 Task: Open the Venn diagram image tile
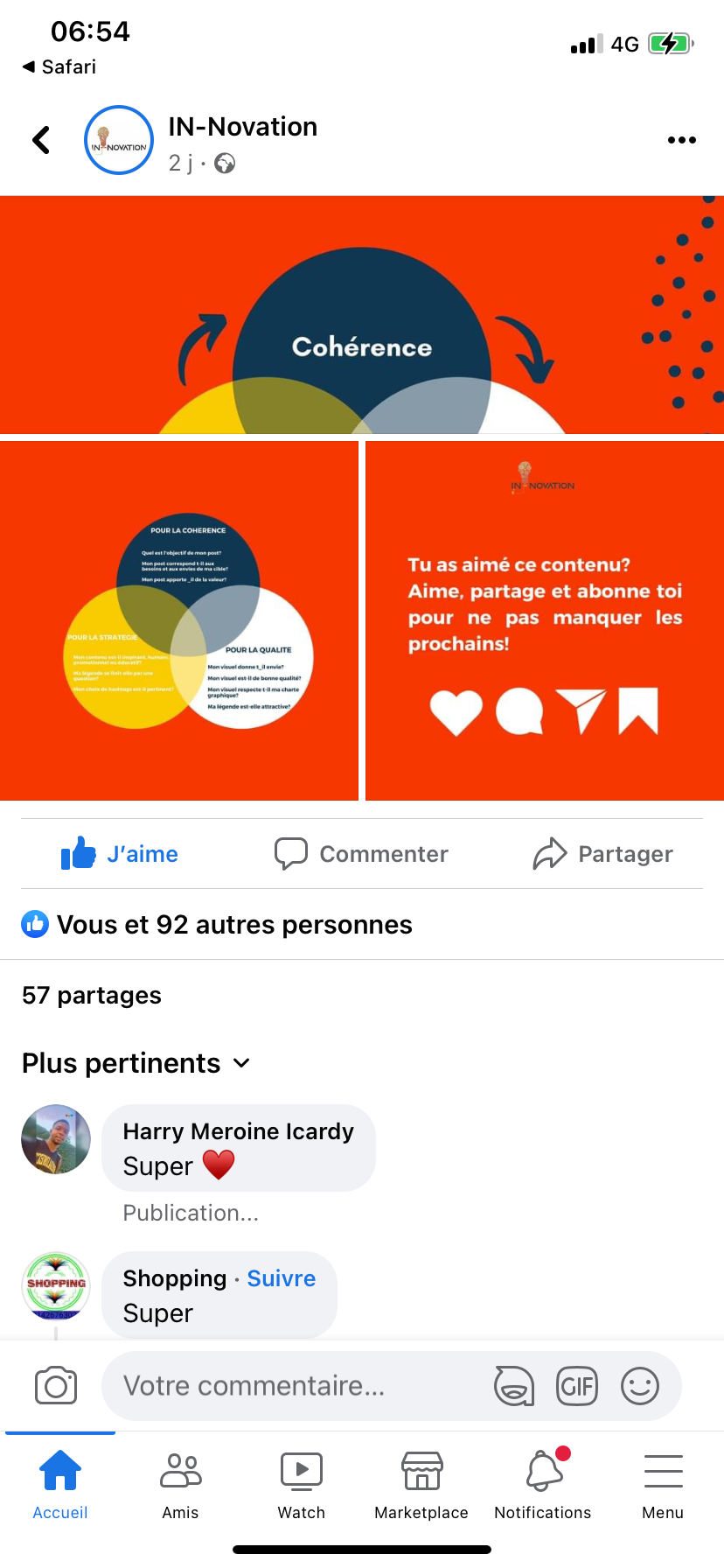click(x=179, y=620)
